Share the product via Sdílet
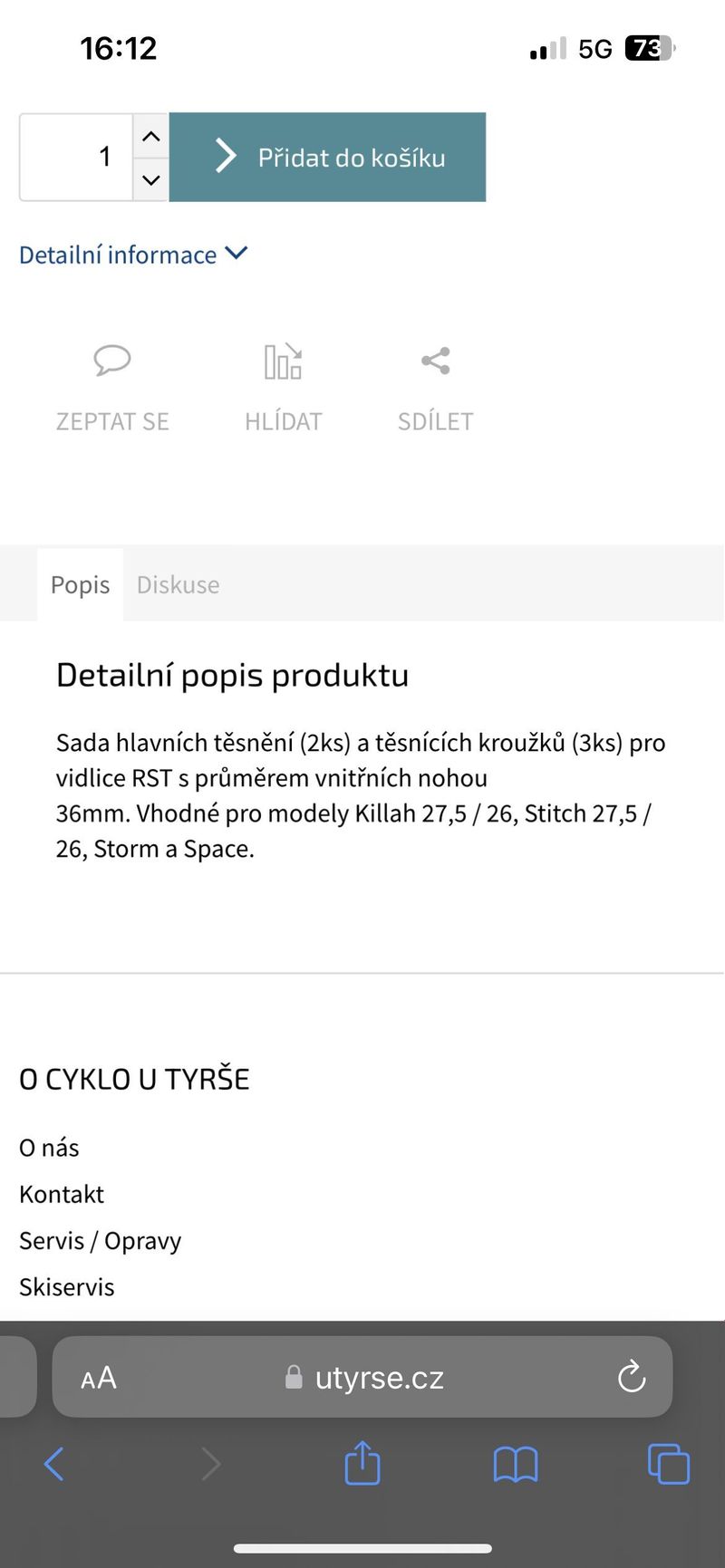Viewport: 725px width, 1568px height. [x=435, y=388]
